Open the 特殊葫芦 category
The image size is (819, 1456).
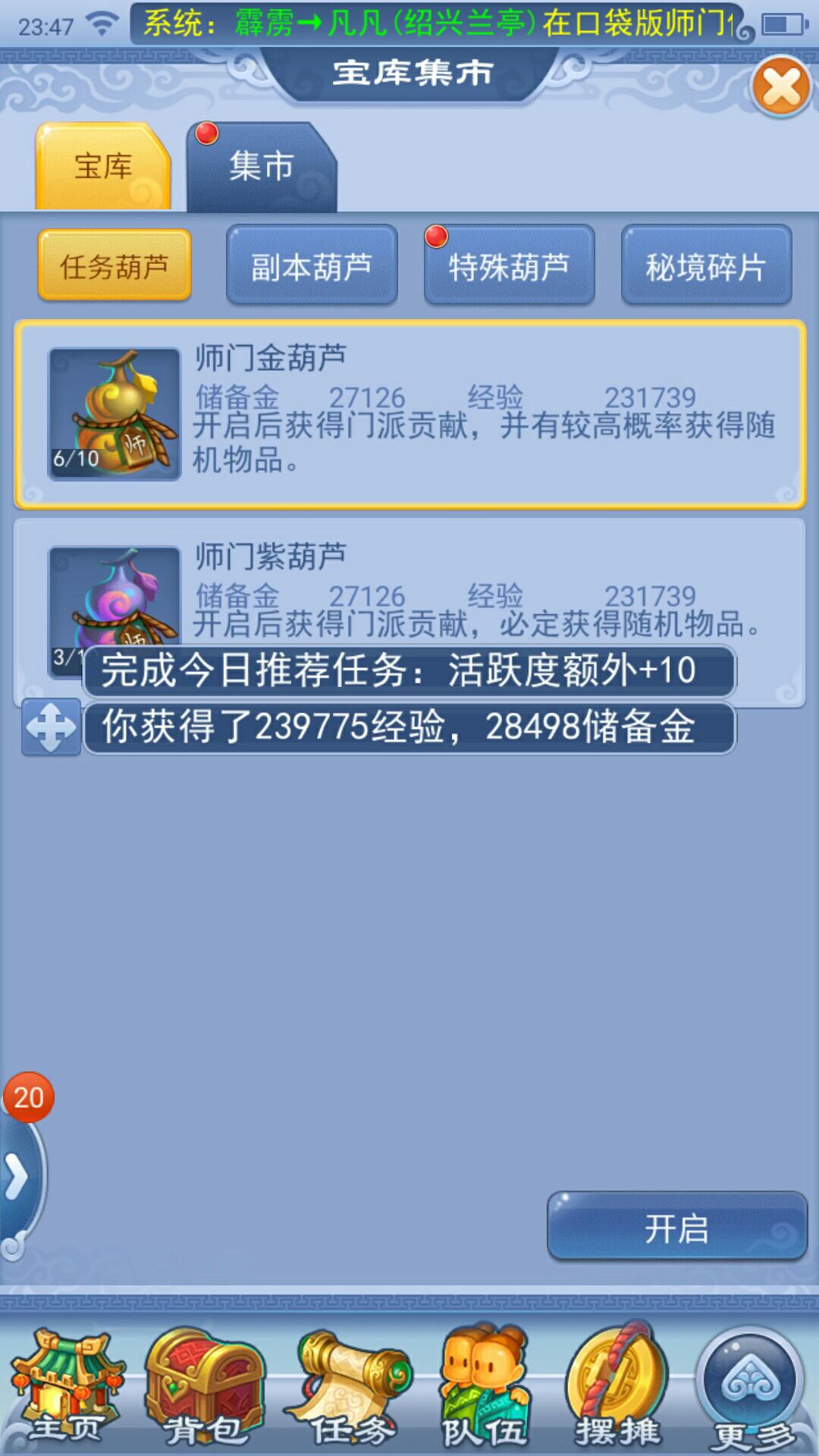pyautogui.click(x=509, y=266)
